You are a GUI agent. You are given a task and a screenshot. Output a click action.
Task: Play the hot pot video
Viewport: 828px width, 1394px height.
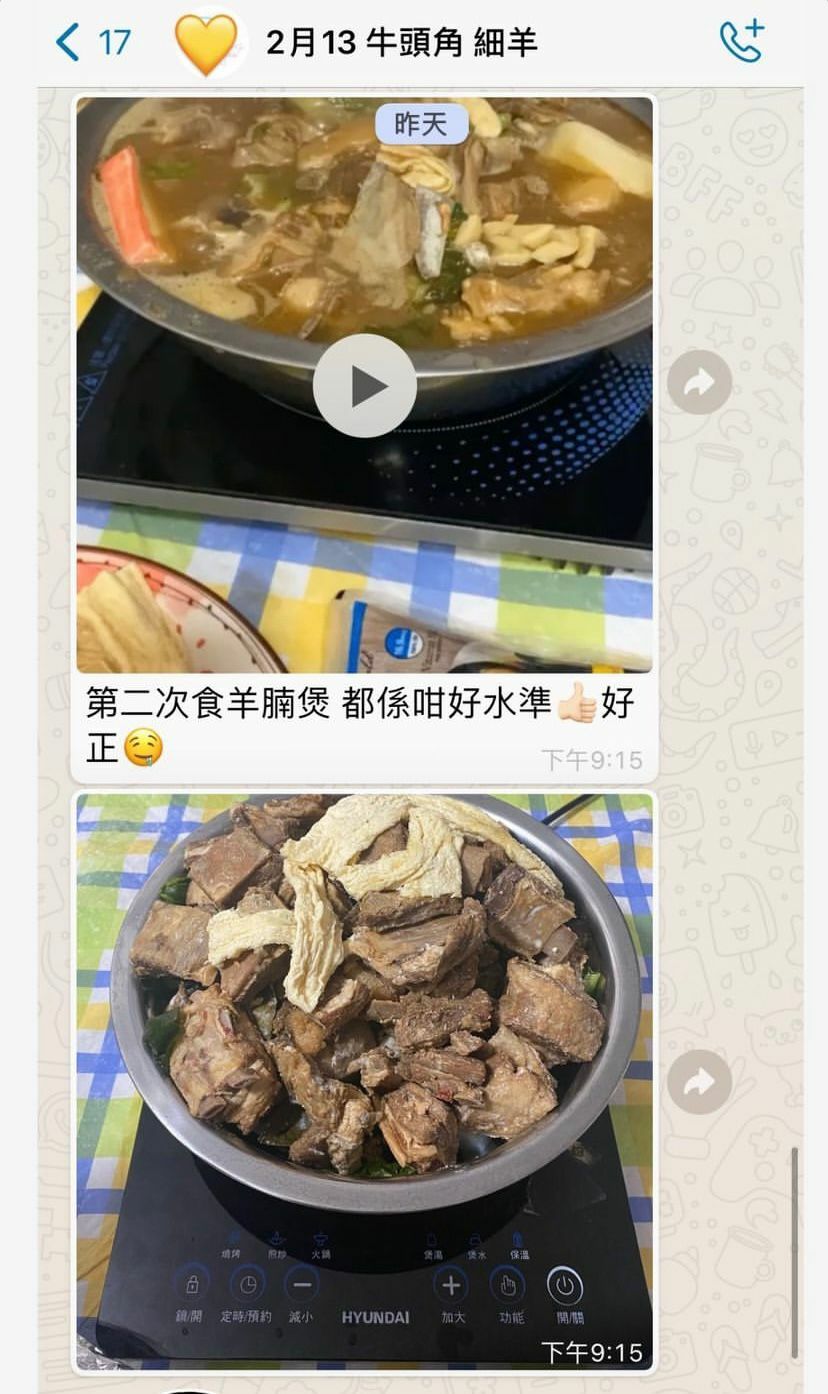point(365,386)
